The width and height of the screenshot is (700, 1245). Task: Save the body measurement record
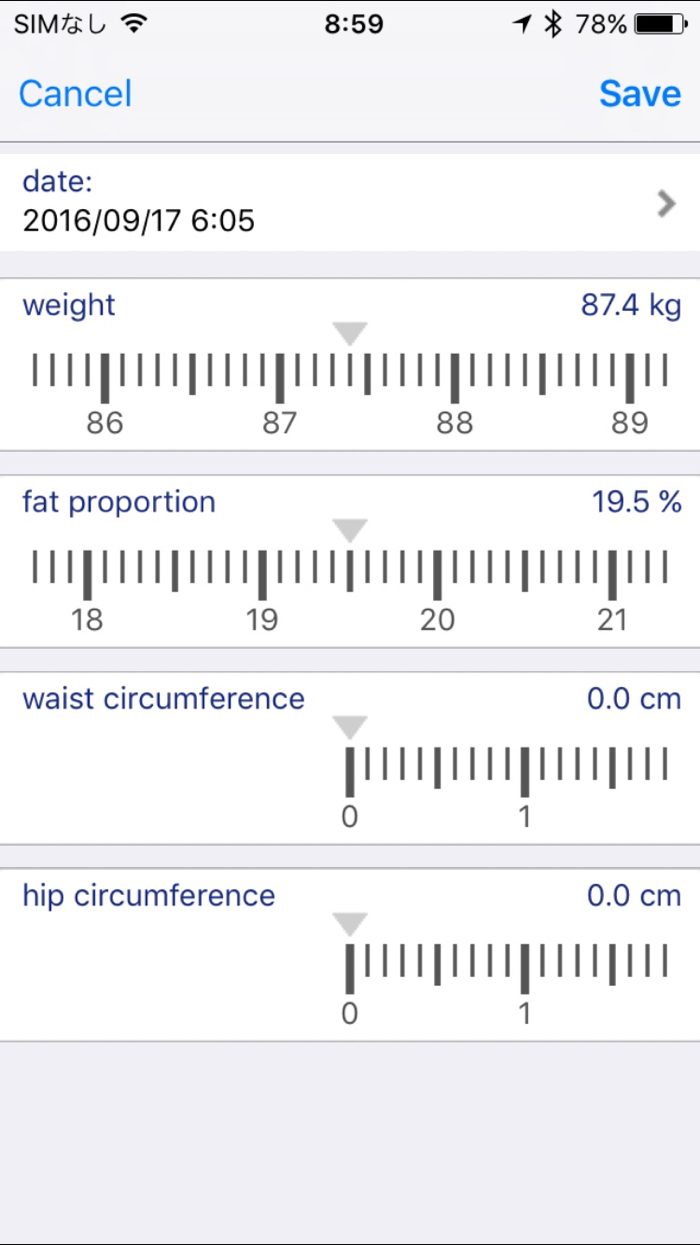[640, 94]
